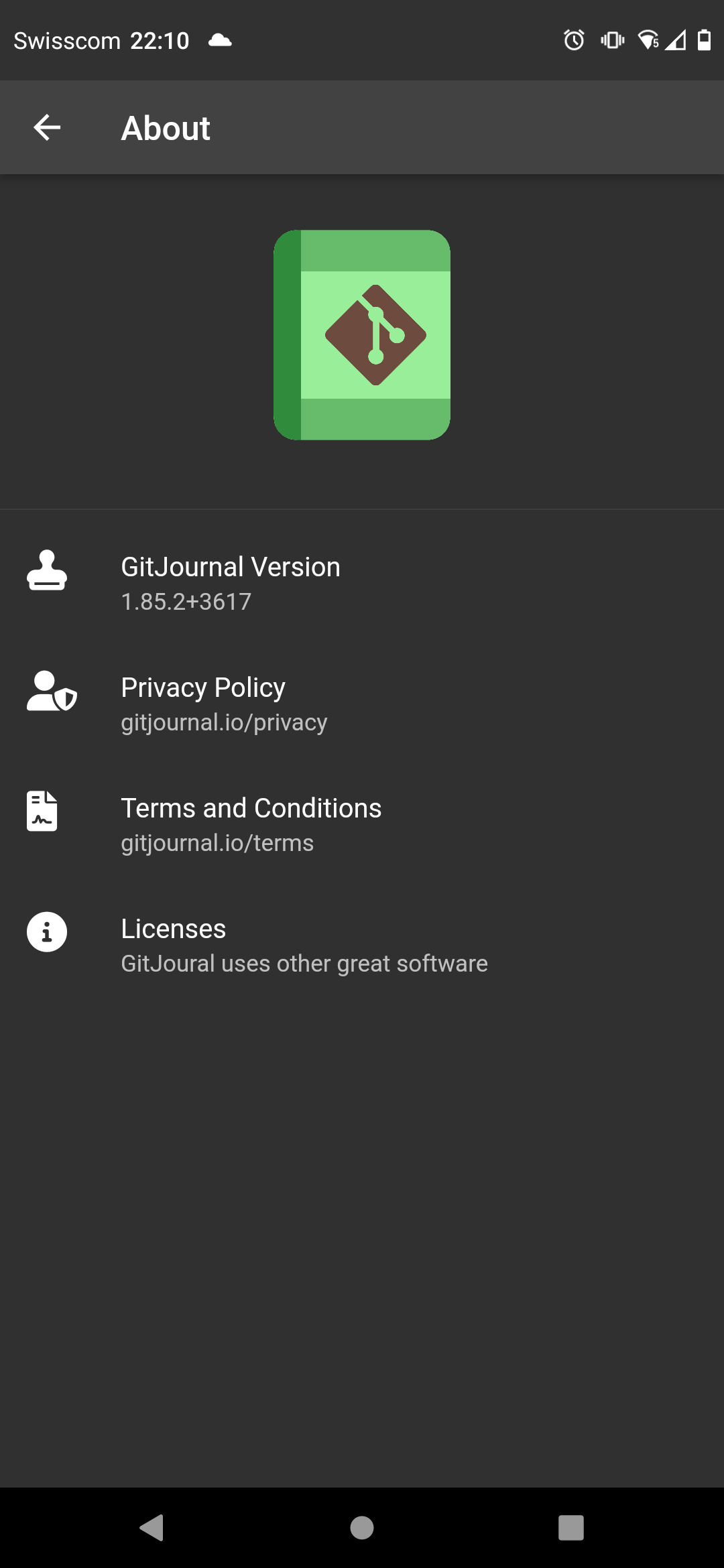
Task: Click the vibrate mode status icon
Action: (611, 42)
